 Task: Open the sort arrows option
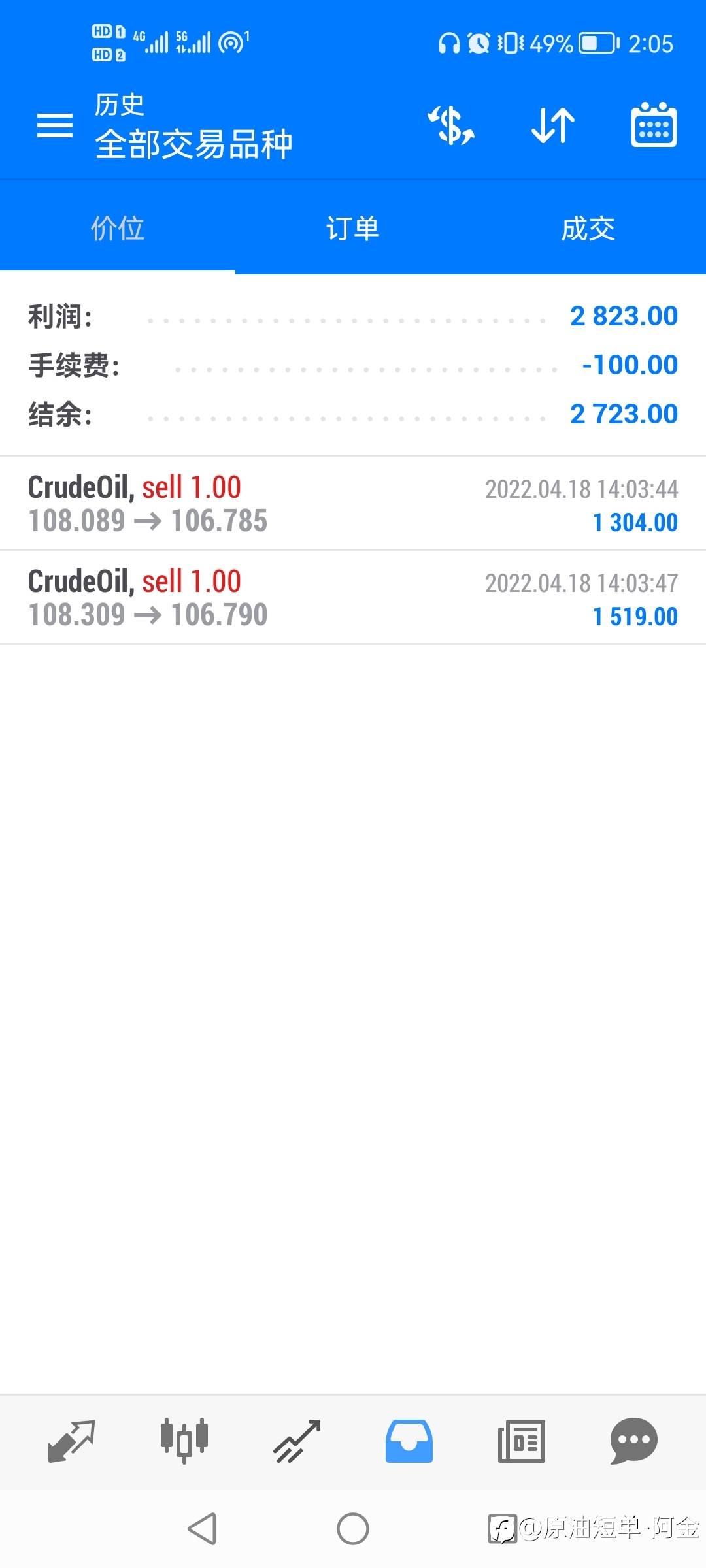pyautogui.click(x=553, y=125)
